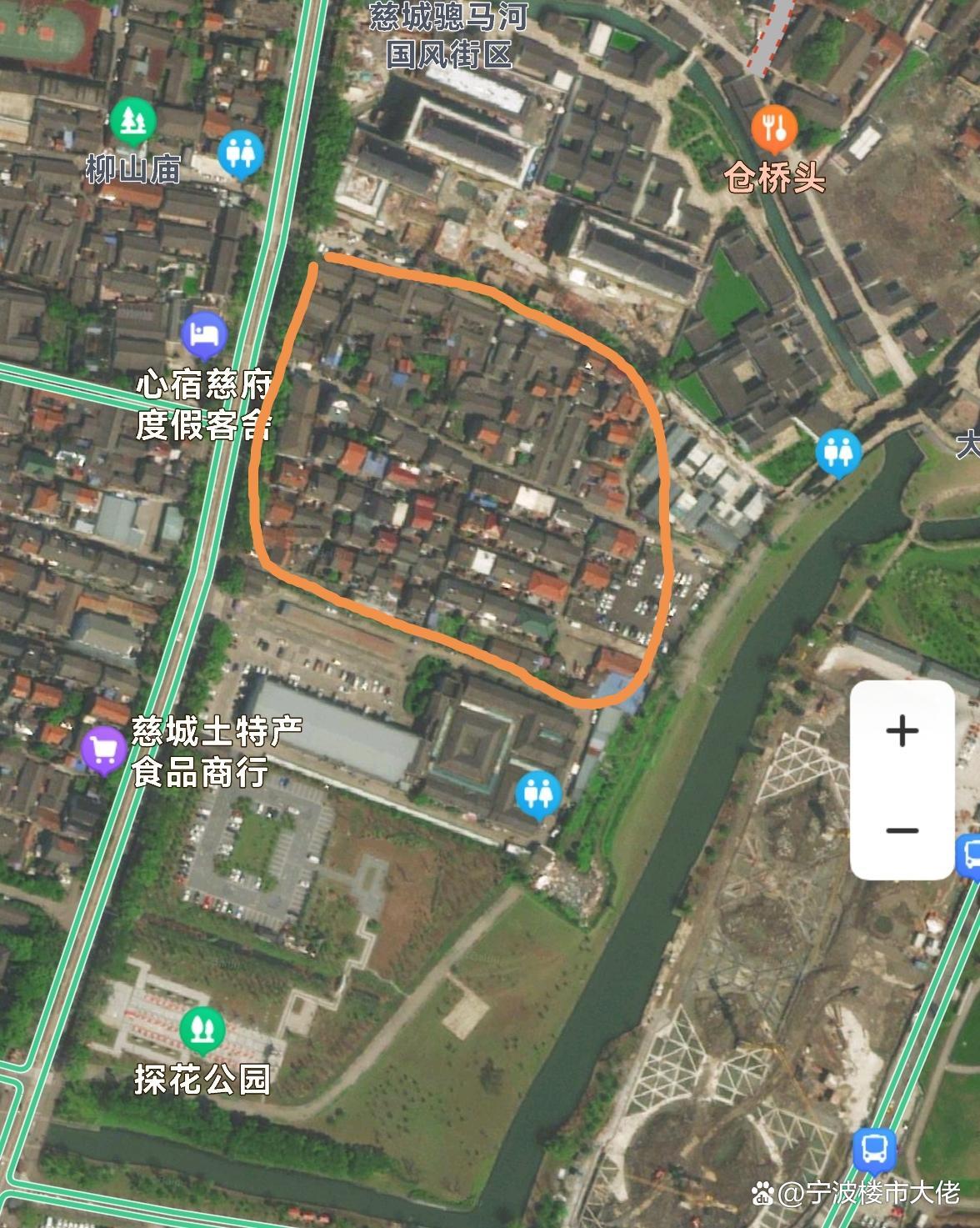Select the 探花公园 park marker
This screenshot has width=980, height=1228.
coord(202,1030)
